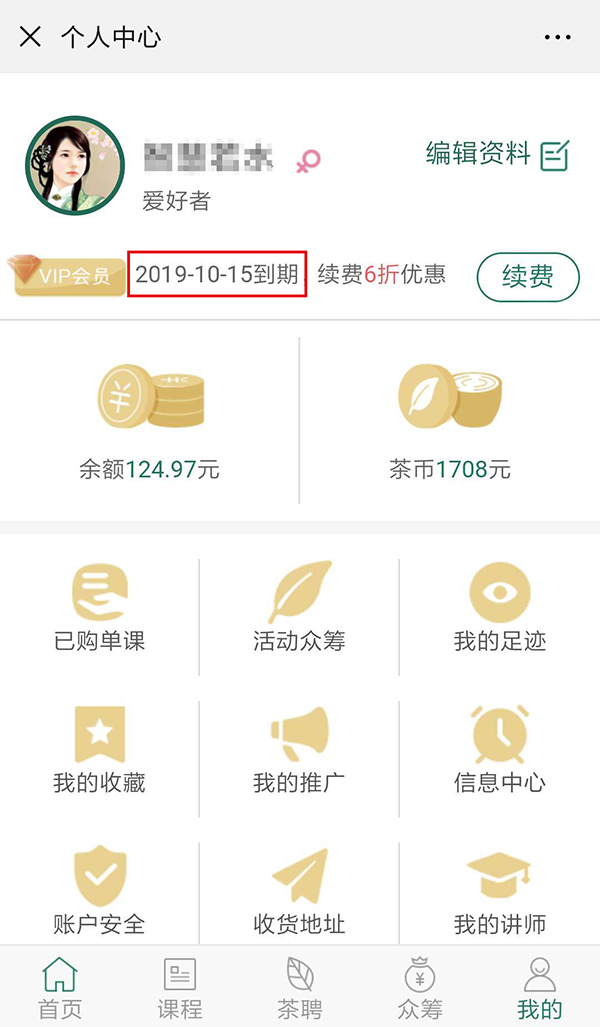The height and width of the screenshot is (1027, 600).
Task: View 茶币 tea coin balance
Action: click(x=450, y=420)
